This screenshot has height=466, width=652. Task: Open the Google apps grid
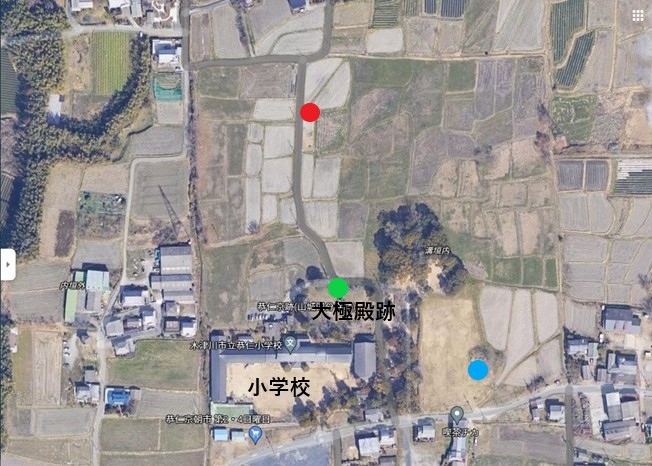point(638,15)
